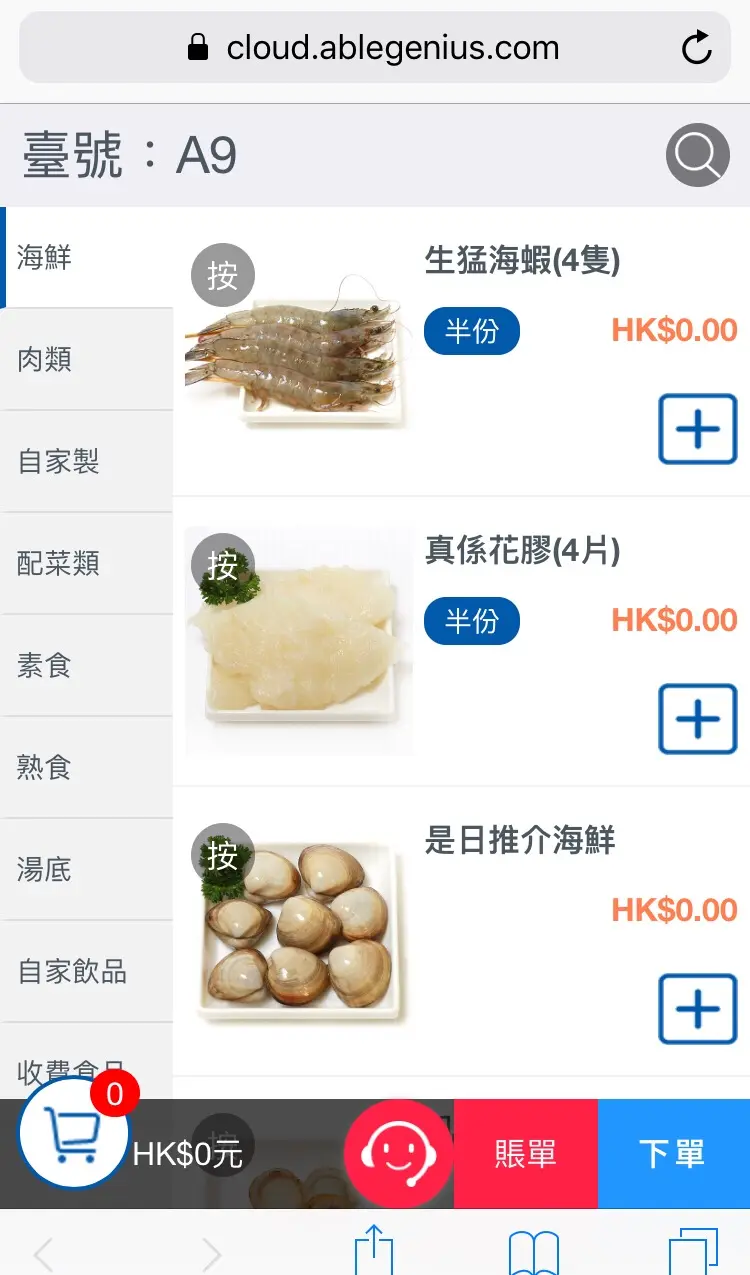Add 生猛海蝦(4隻) to the order
This screenshot has height=1275, width=750.
[x=697, y=429]
